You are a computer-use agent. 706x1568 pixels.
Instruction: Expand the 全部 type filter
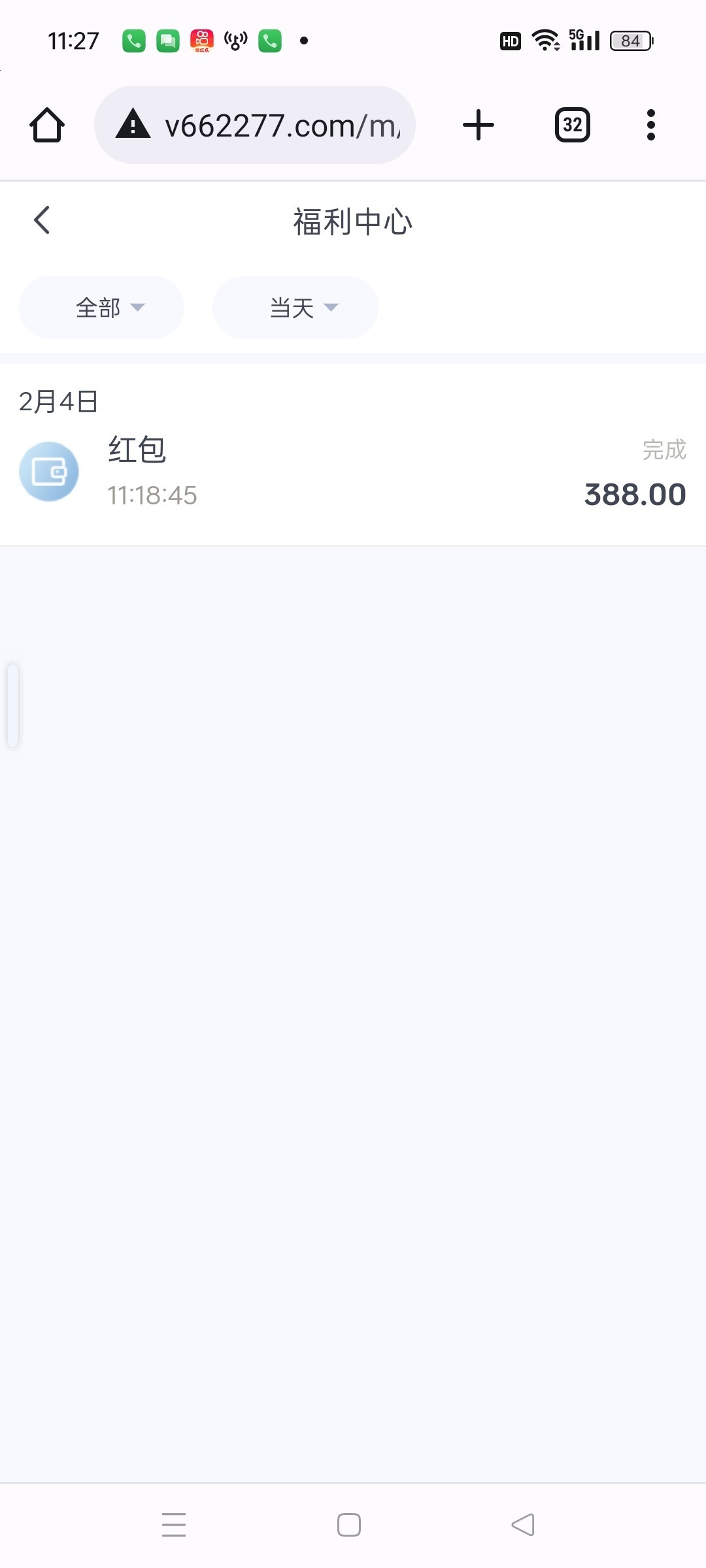(101, 308)
